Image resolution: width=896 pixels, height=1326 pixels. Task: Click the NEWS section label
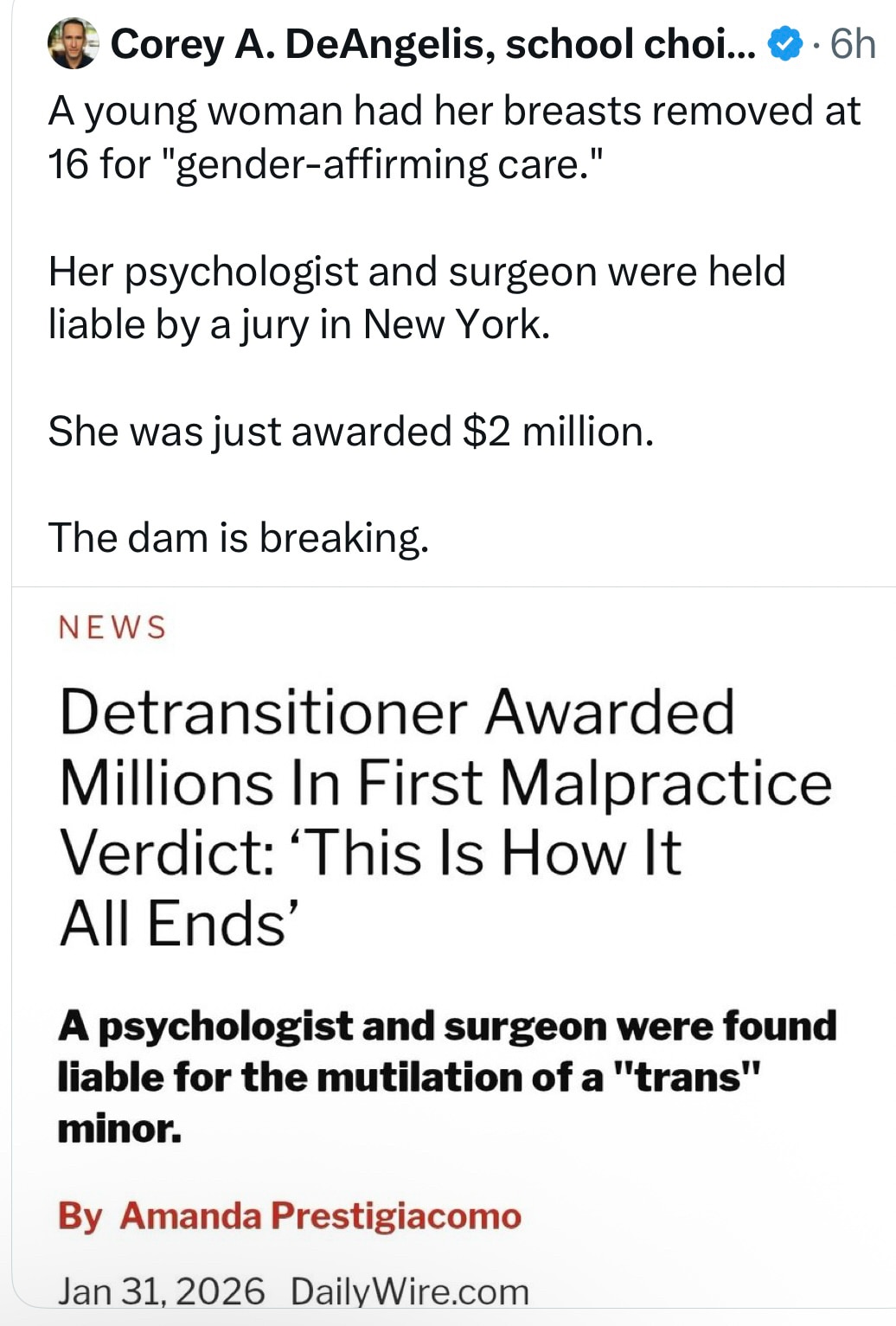(x=111, y=628)
